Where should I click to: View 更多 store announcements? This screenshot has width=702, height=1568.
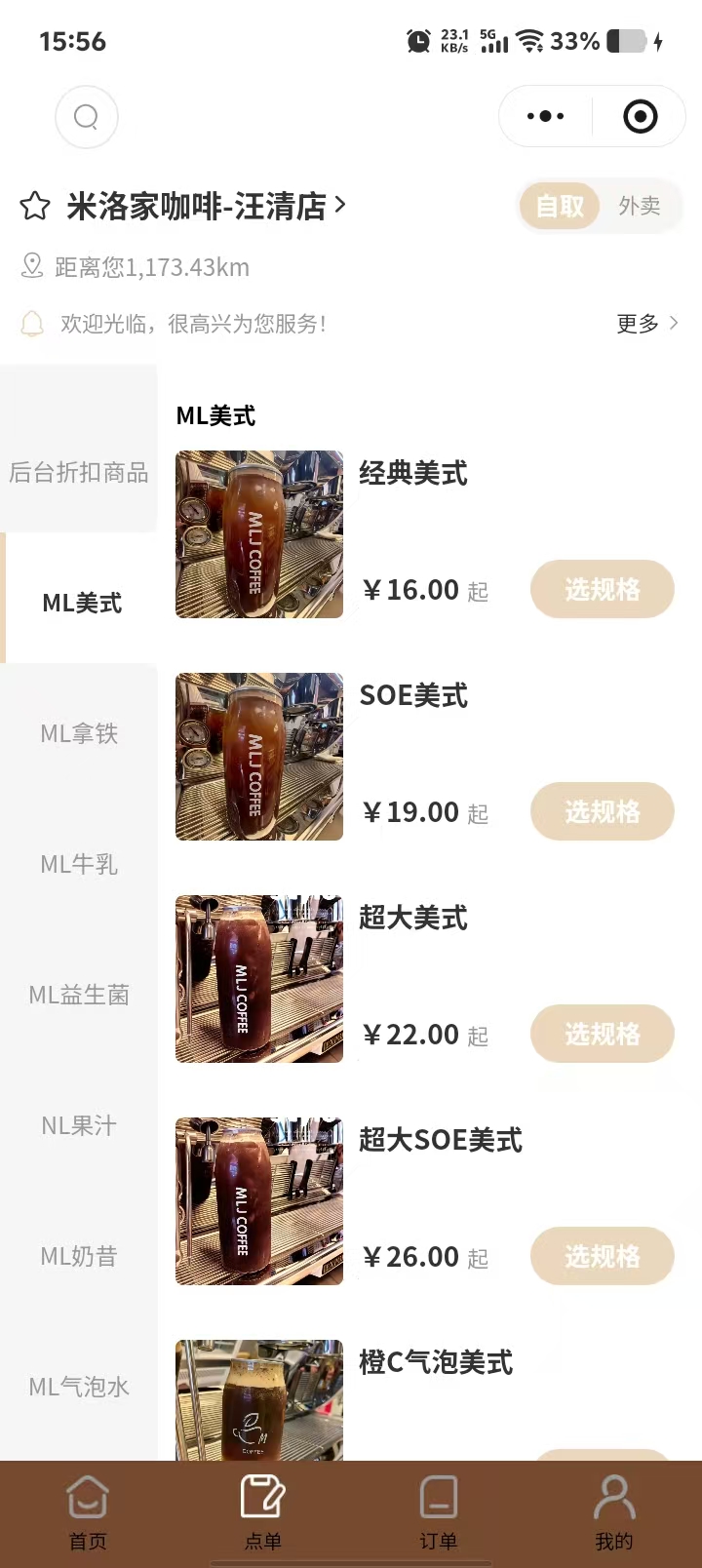click(x=646, y=324)
